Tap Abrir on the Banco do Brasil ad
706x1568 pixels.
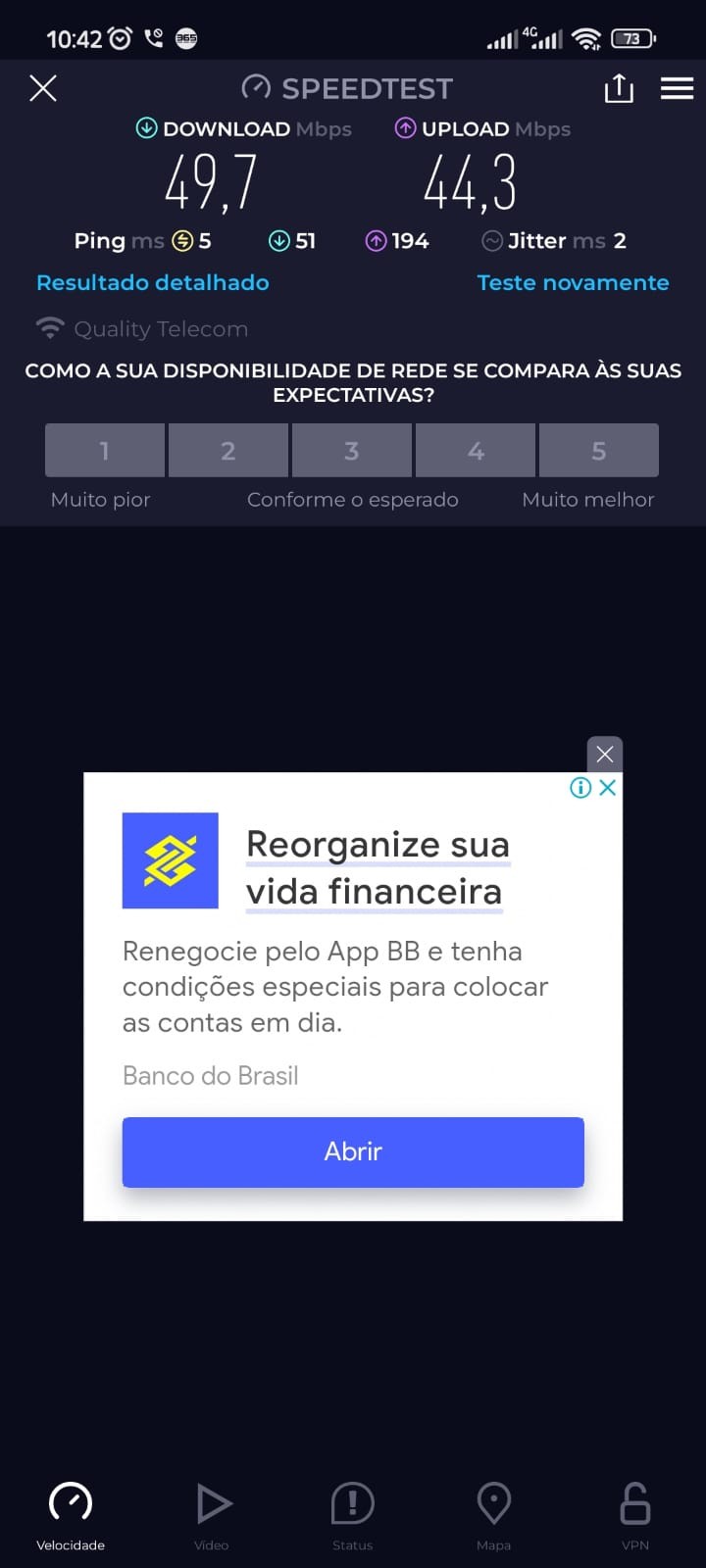(x=353, y=1151)
